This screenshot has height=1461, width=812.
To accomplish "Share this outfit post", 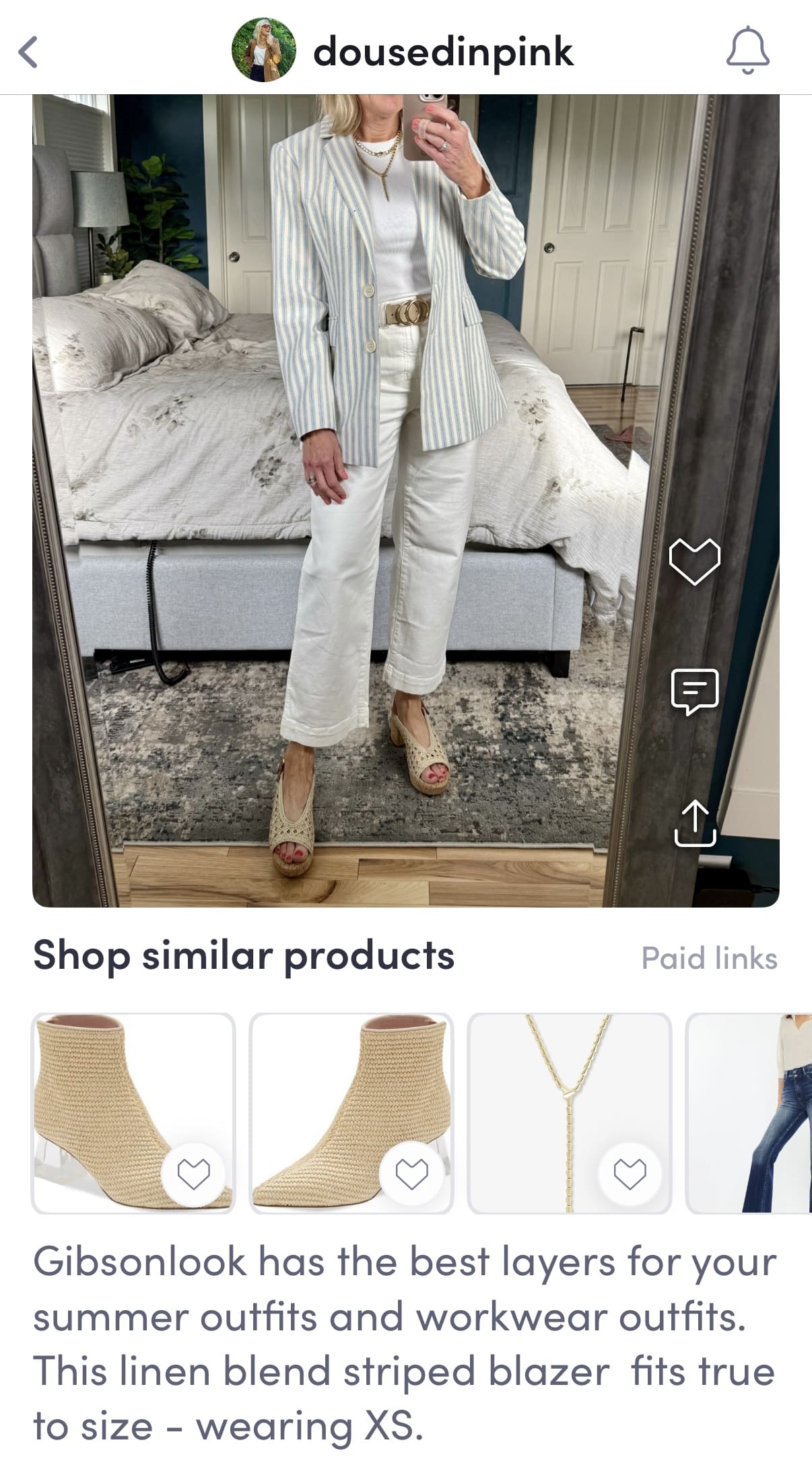I will pos(694,823).
